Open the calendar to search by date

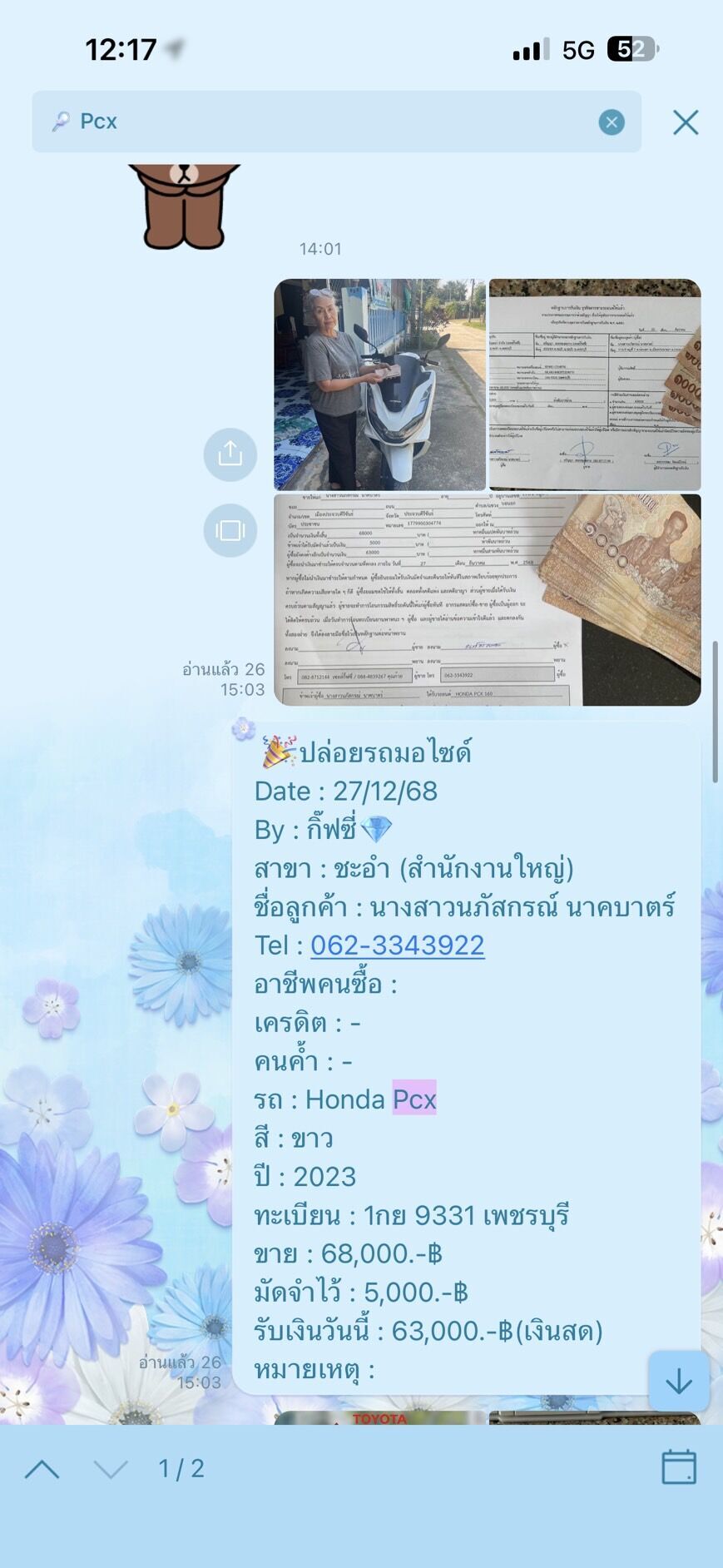tap(678, 1467)
